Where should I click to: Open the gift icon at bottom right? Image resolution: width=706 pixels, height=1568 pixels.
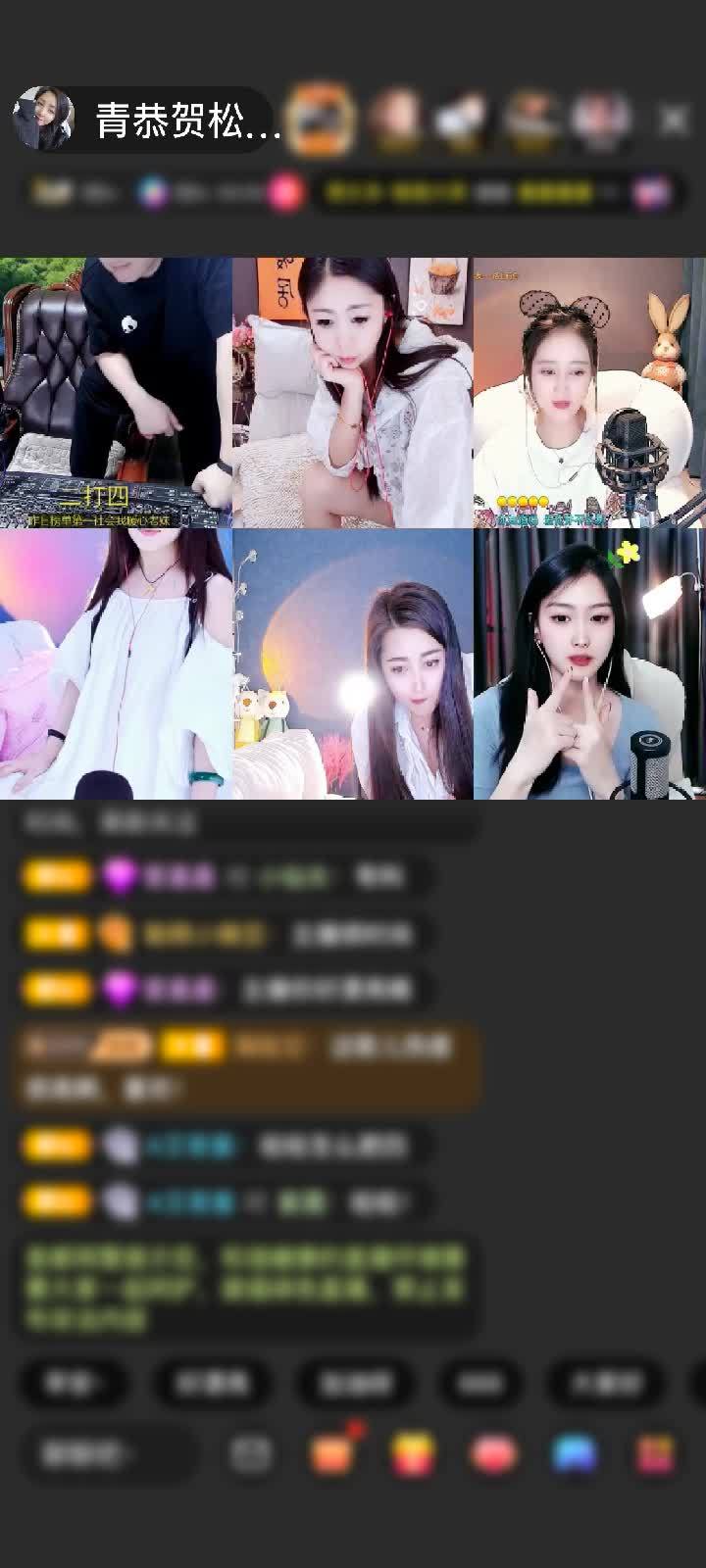[655, 1454]
